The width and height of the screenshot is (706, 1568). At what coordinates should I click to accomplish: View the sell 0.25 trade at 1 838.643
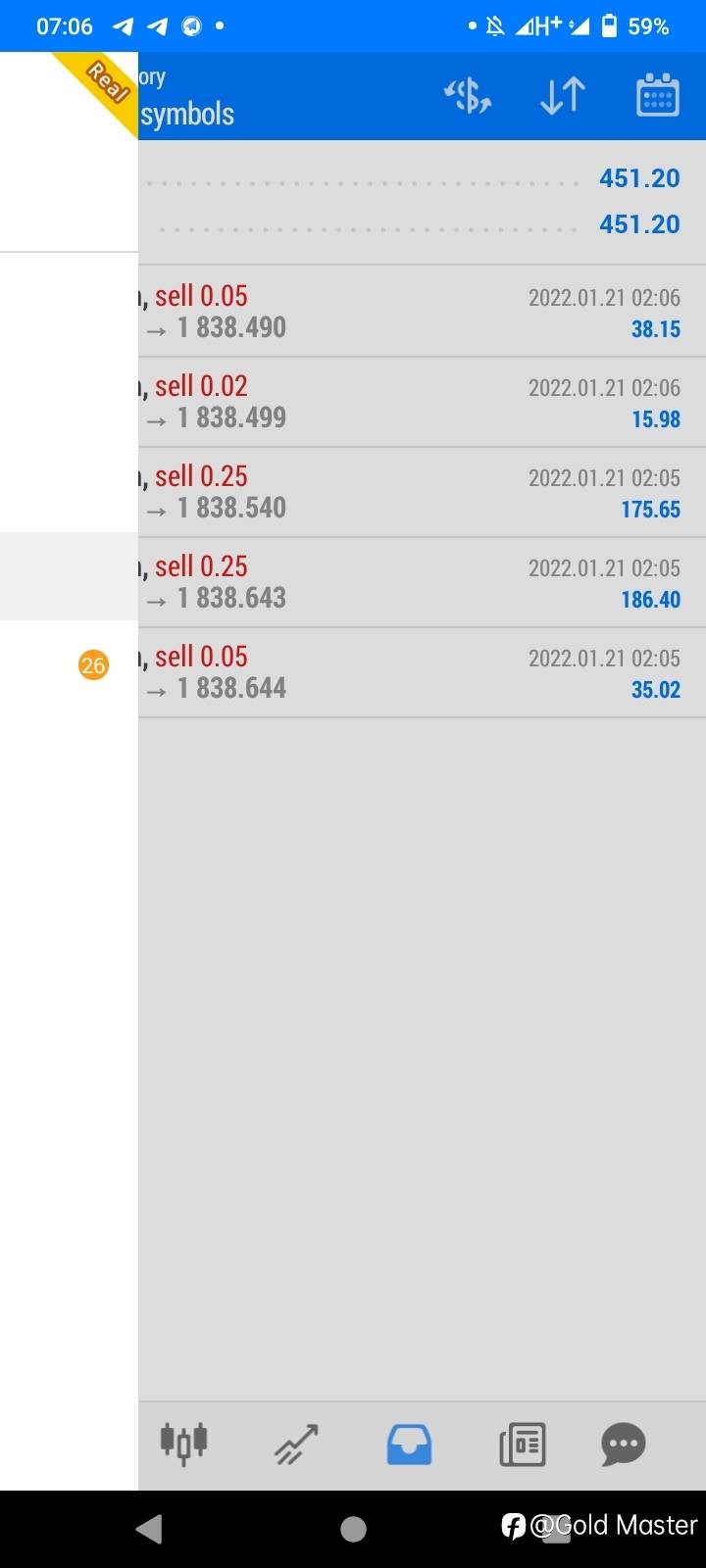click(422, 582)
